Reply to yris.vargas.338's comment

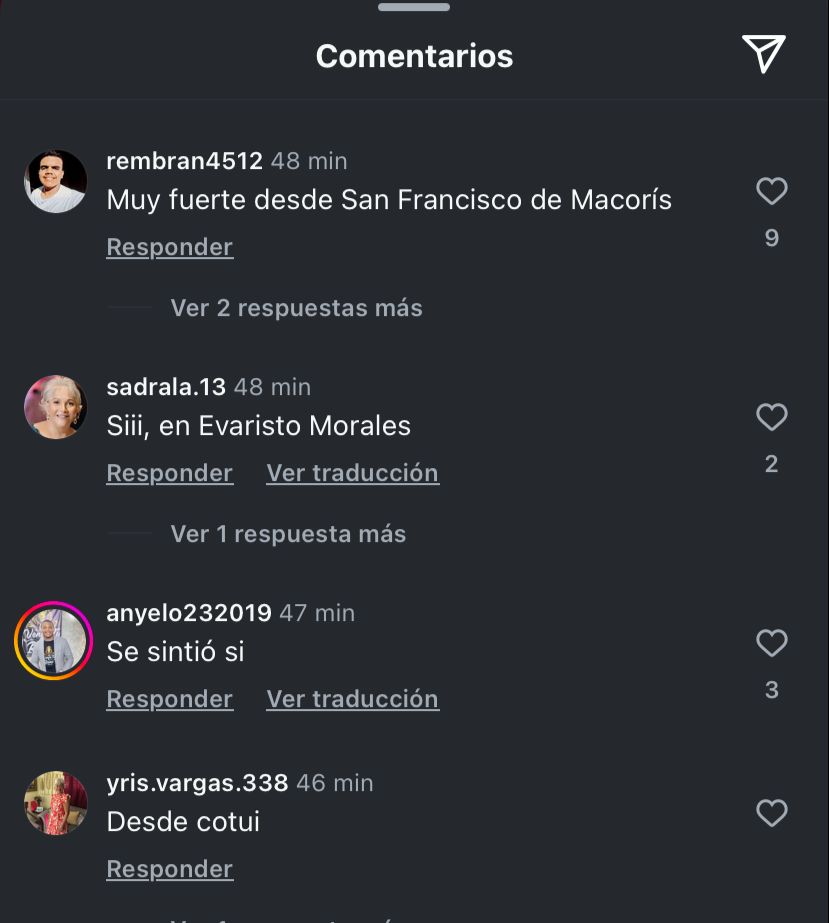click(x=170, y=869)
